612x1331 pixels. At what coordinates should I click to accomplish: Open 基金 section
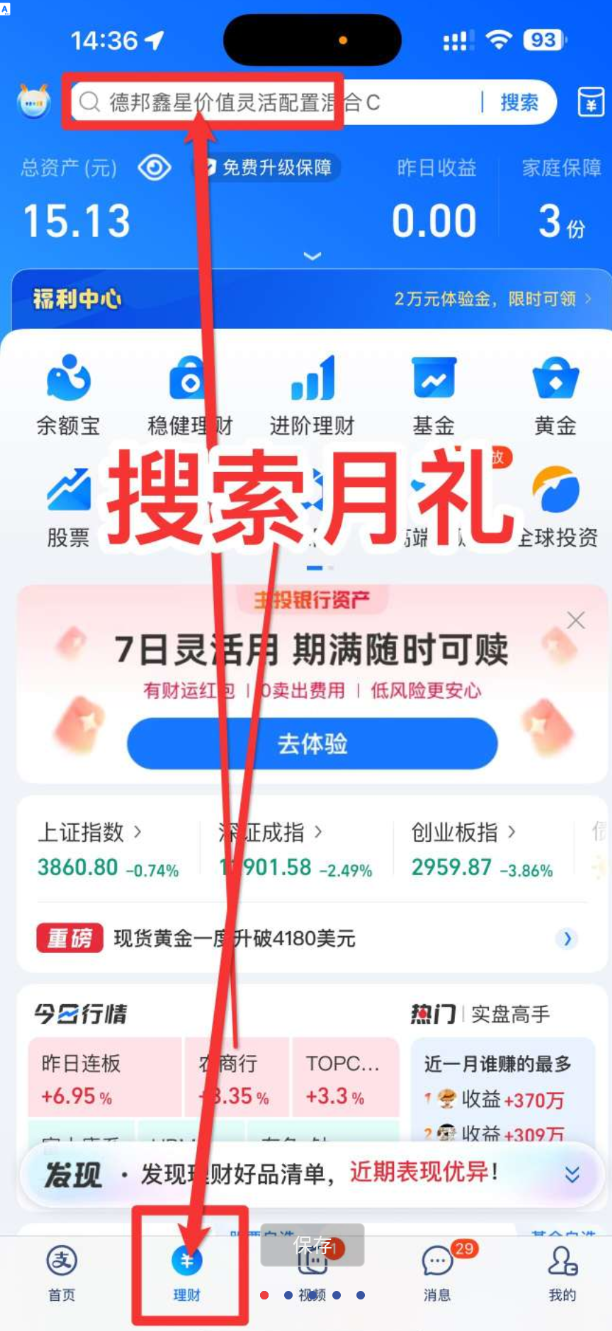434,395
